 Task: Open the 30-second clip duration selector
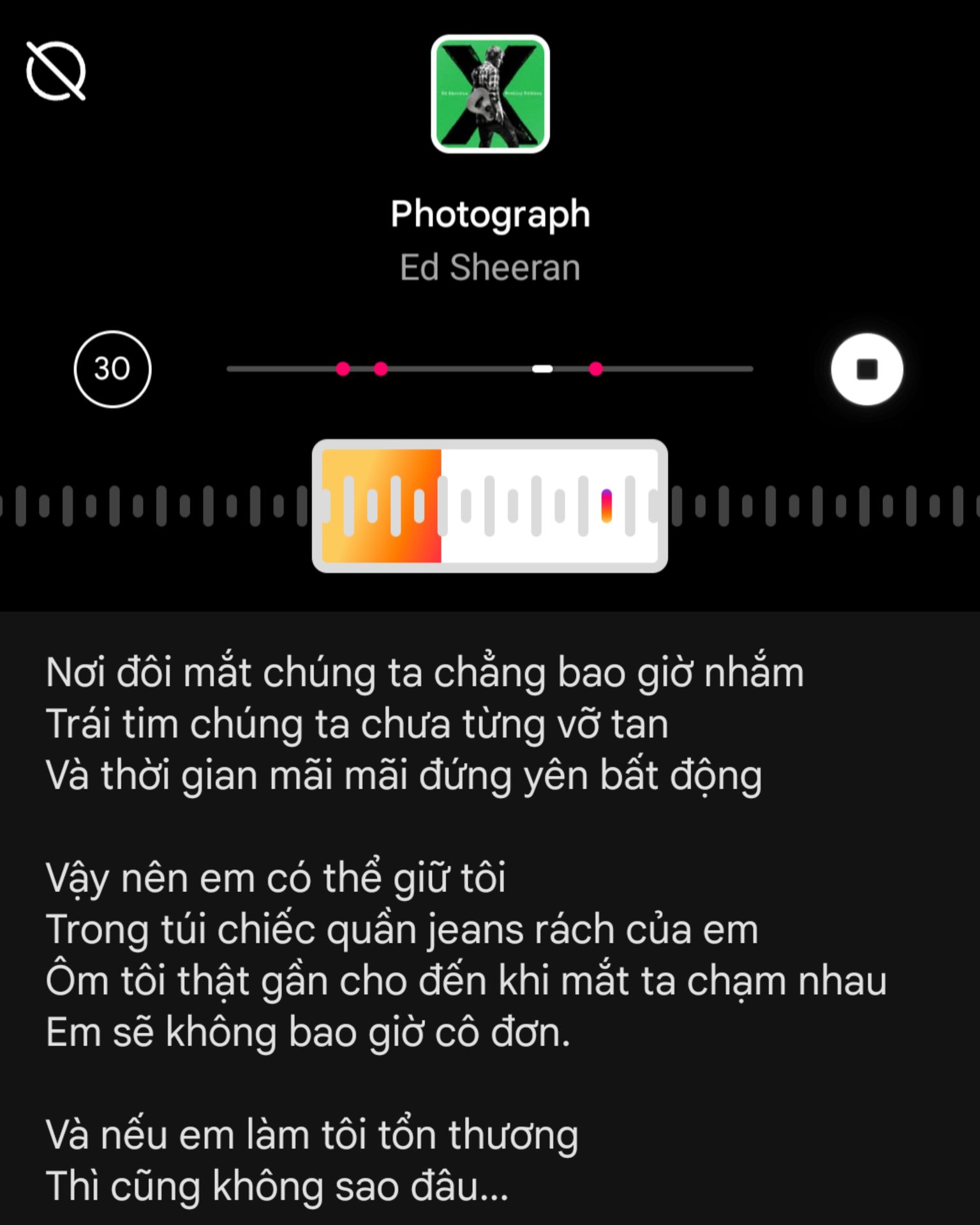[112, 369]
